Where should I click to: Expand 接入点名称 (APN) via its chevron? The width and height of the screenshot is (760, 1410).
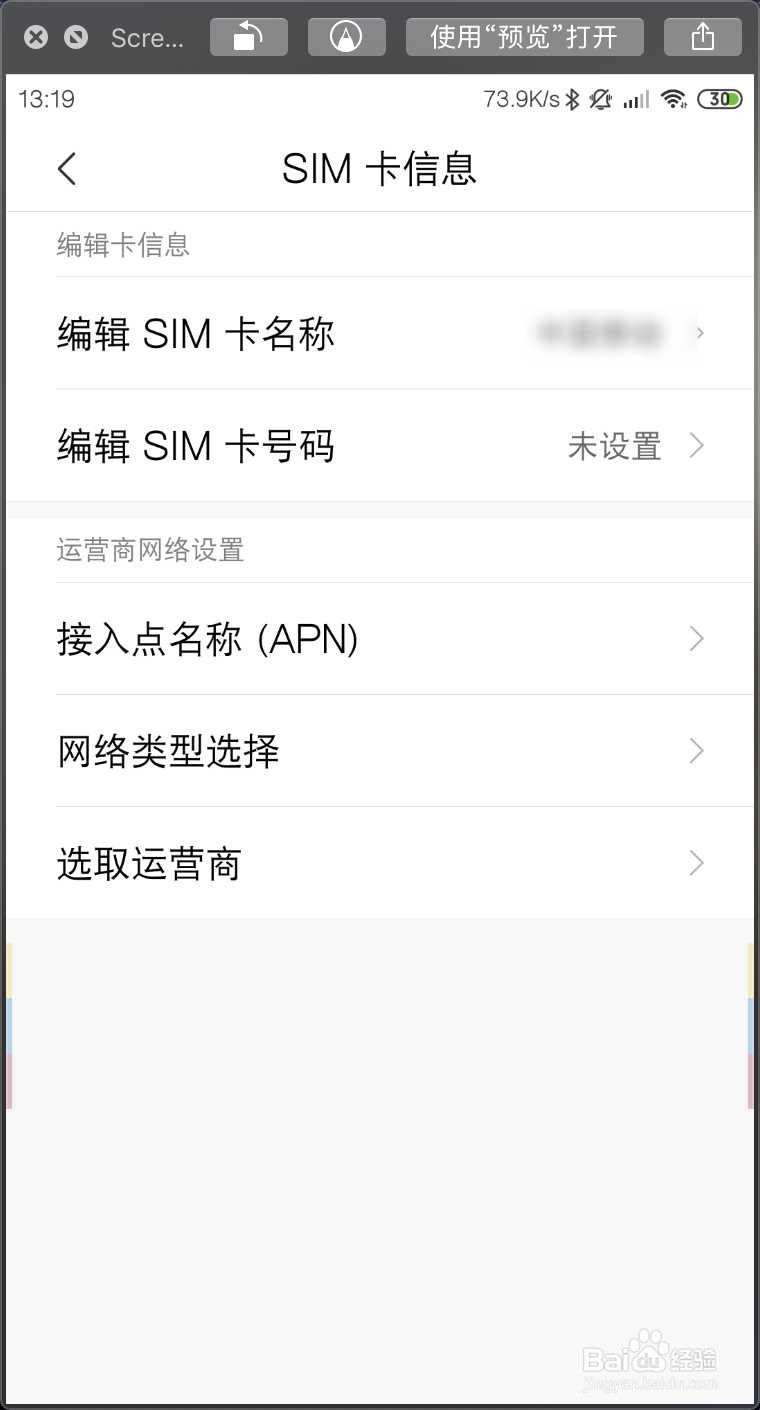pos(696,639)
